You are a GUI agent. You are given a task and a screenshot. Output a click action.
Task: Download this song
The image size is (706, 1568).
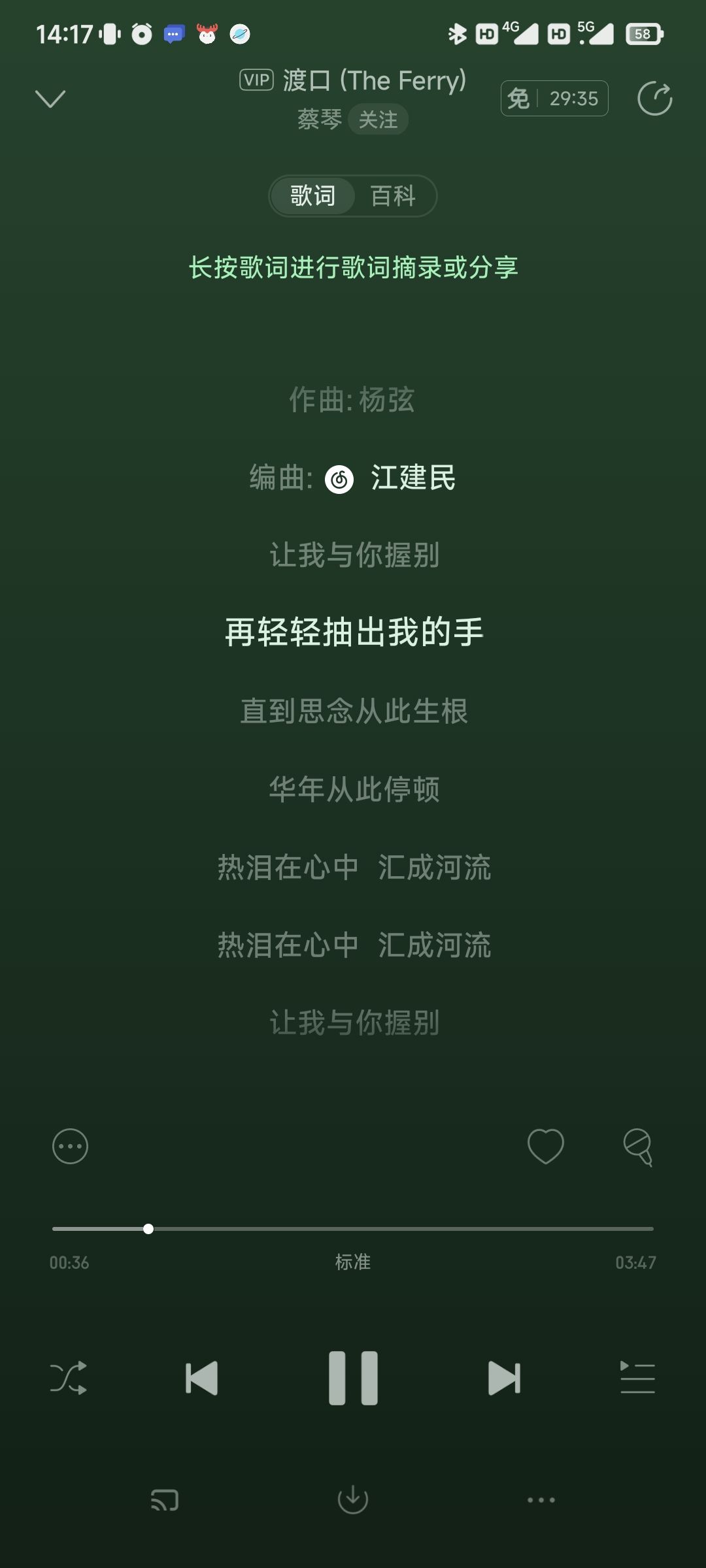pyautogui.click(x=353, y=1499)
